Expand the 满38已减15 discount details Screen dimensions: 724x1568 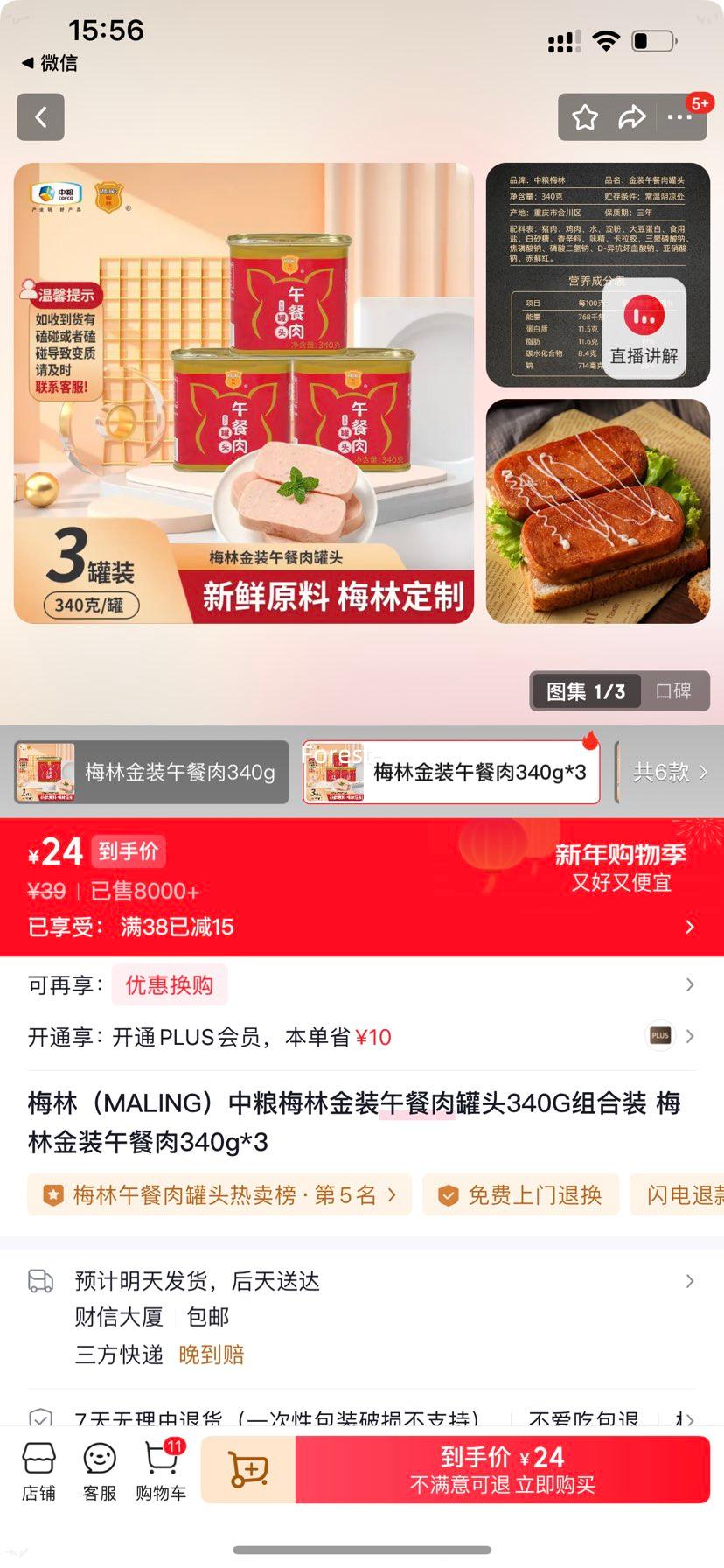(x=689, y=927)
